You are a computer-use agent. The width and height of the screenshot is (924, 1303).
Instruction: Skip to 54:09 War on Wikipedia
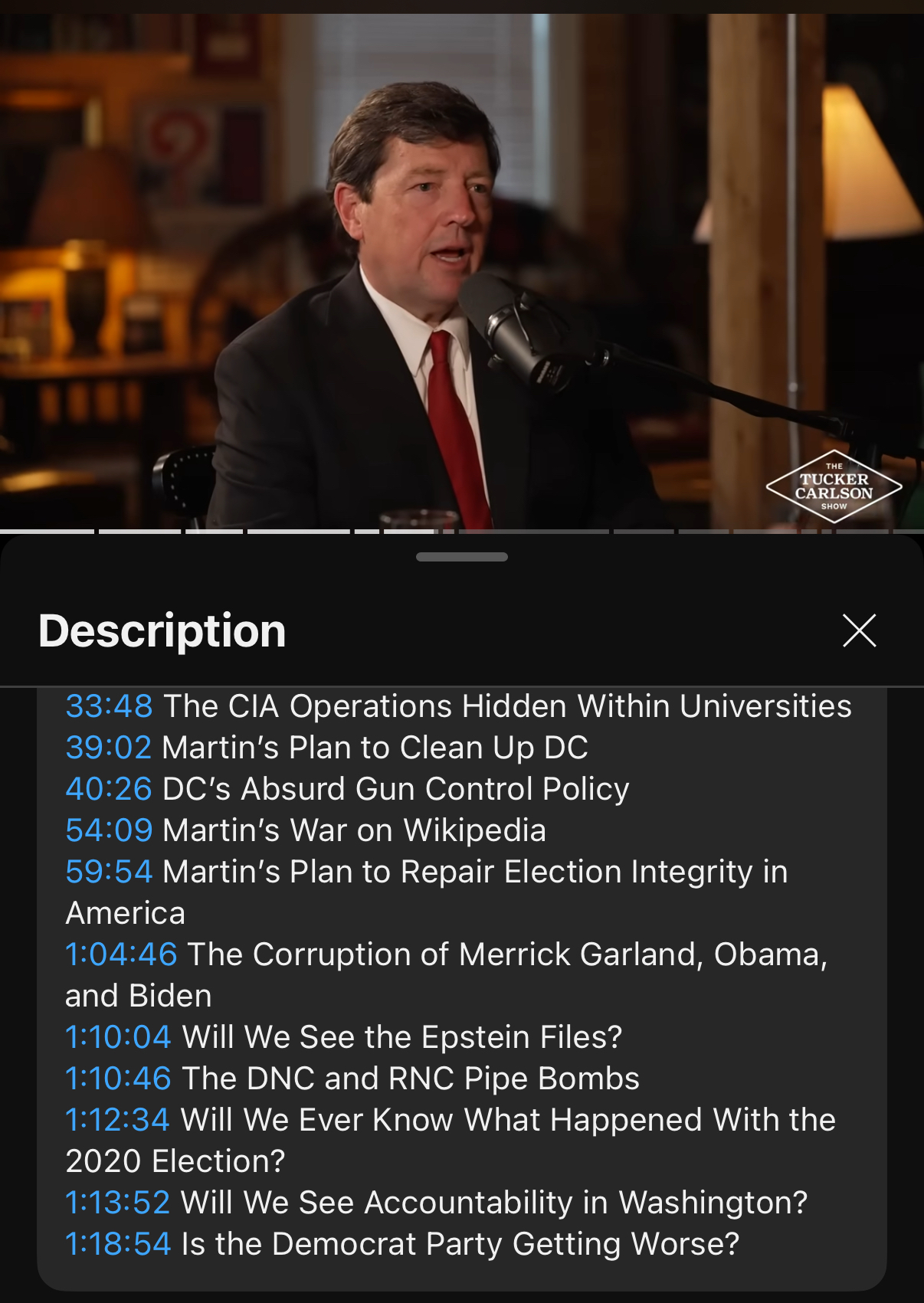pos(109,830)
